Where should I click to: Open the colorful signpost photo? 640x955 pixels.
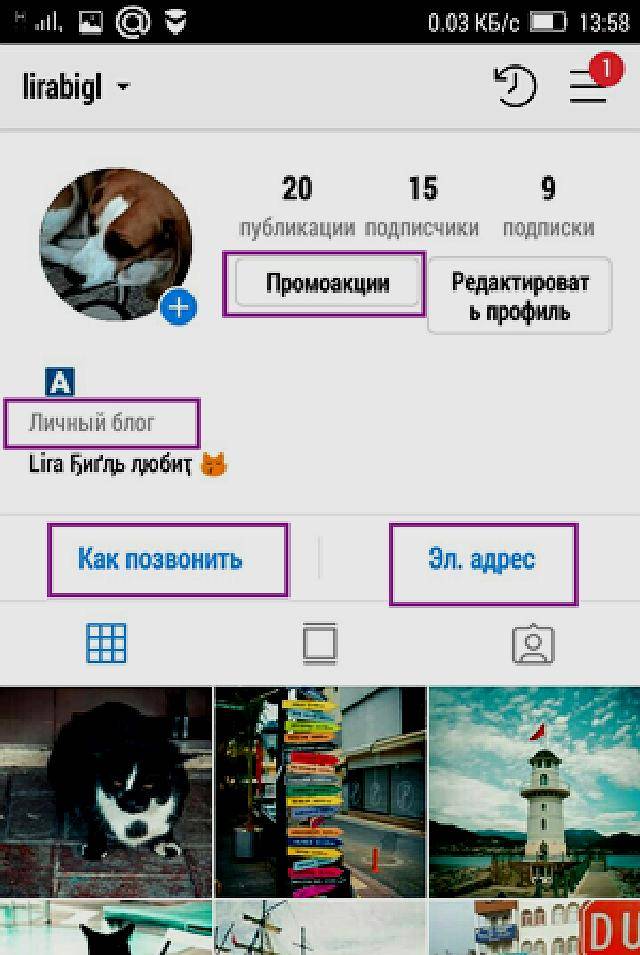click(320, 791)
